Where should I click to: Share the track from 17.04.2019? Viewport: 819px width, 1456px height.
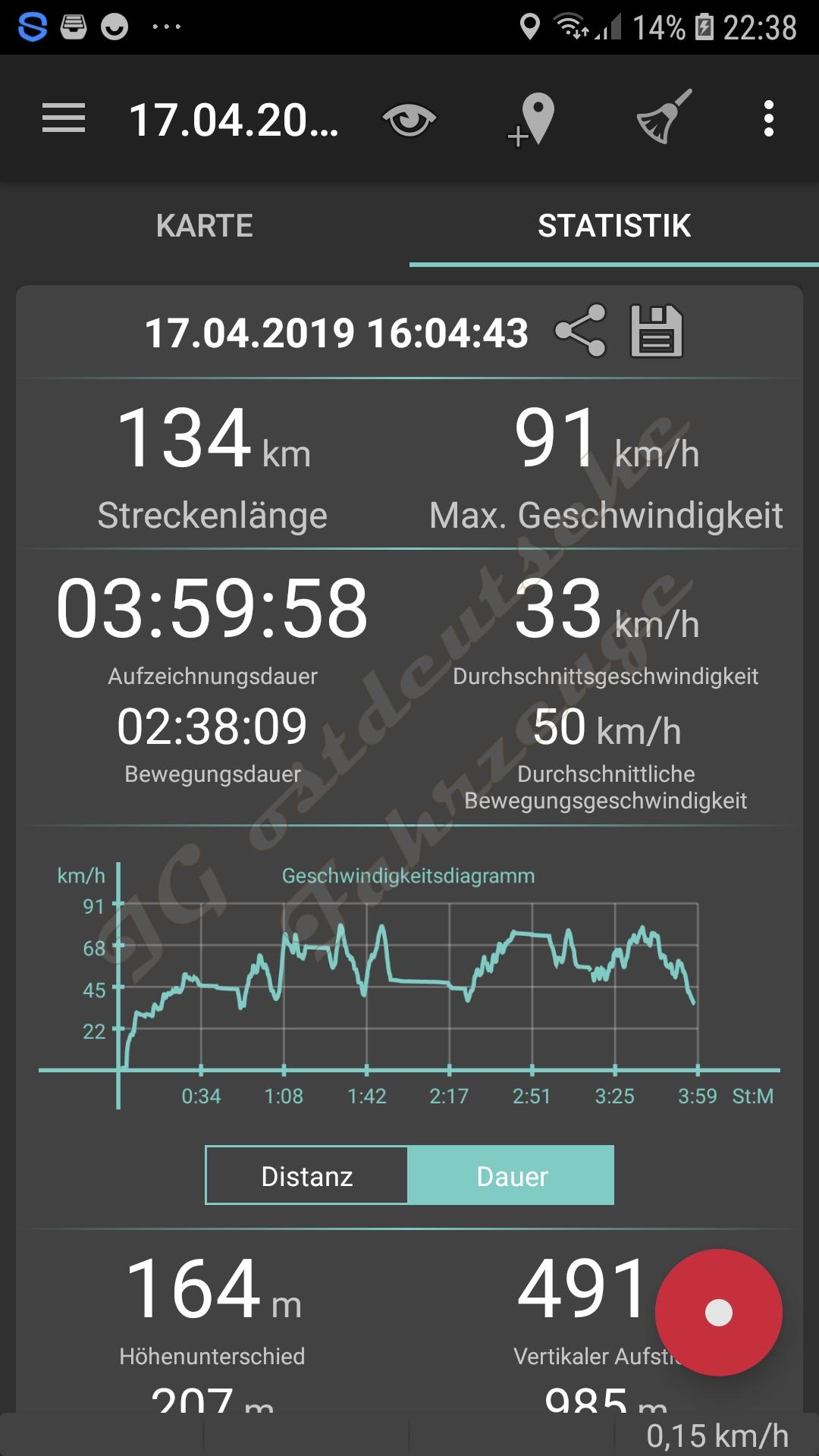tap(581, 331)
